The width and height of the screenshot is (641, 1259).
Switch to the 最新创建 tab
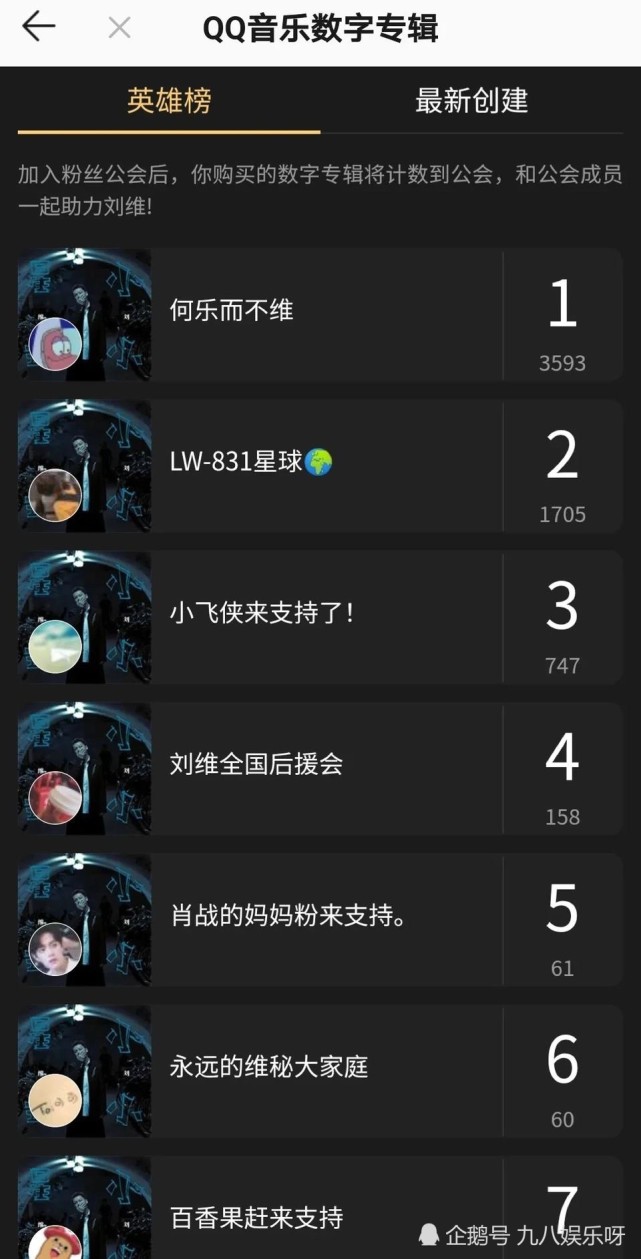472,100
